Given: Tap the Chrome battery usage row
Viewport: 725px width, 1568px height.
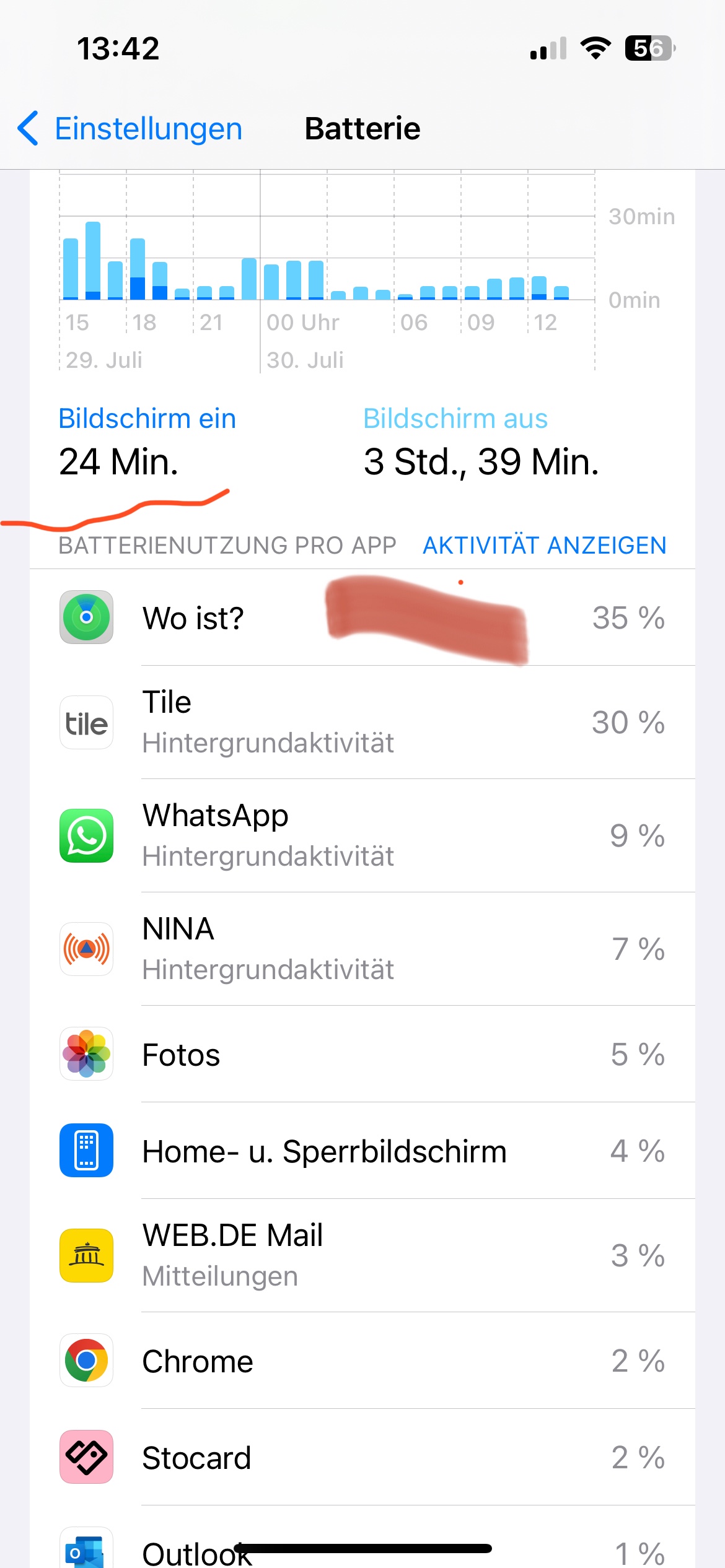Looking at the screenshot, I should click(x=362, y=1361).
